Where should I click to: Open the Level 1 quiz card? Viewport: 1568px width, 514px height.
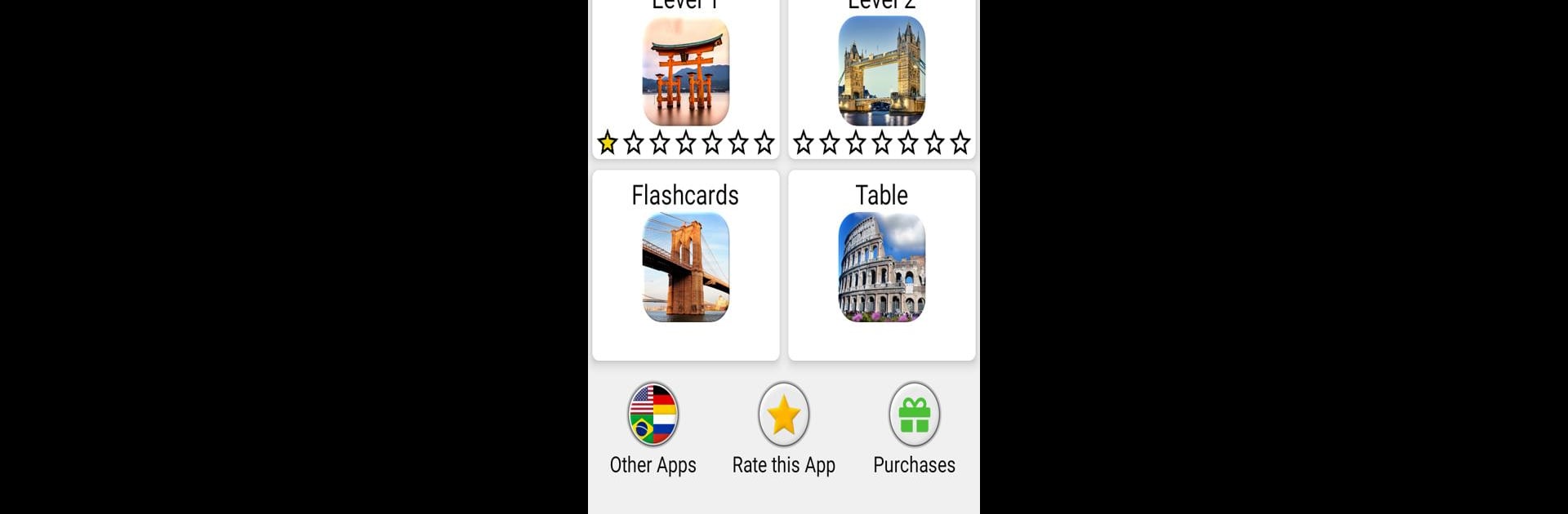[686, 73]
